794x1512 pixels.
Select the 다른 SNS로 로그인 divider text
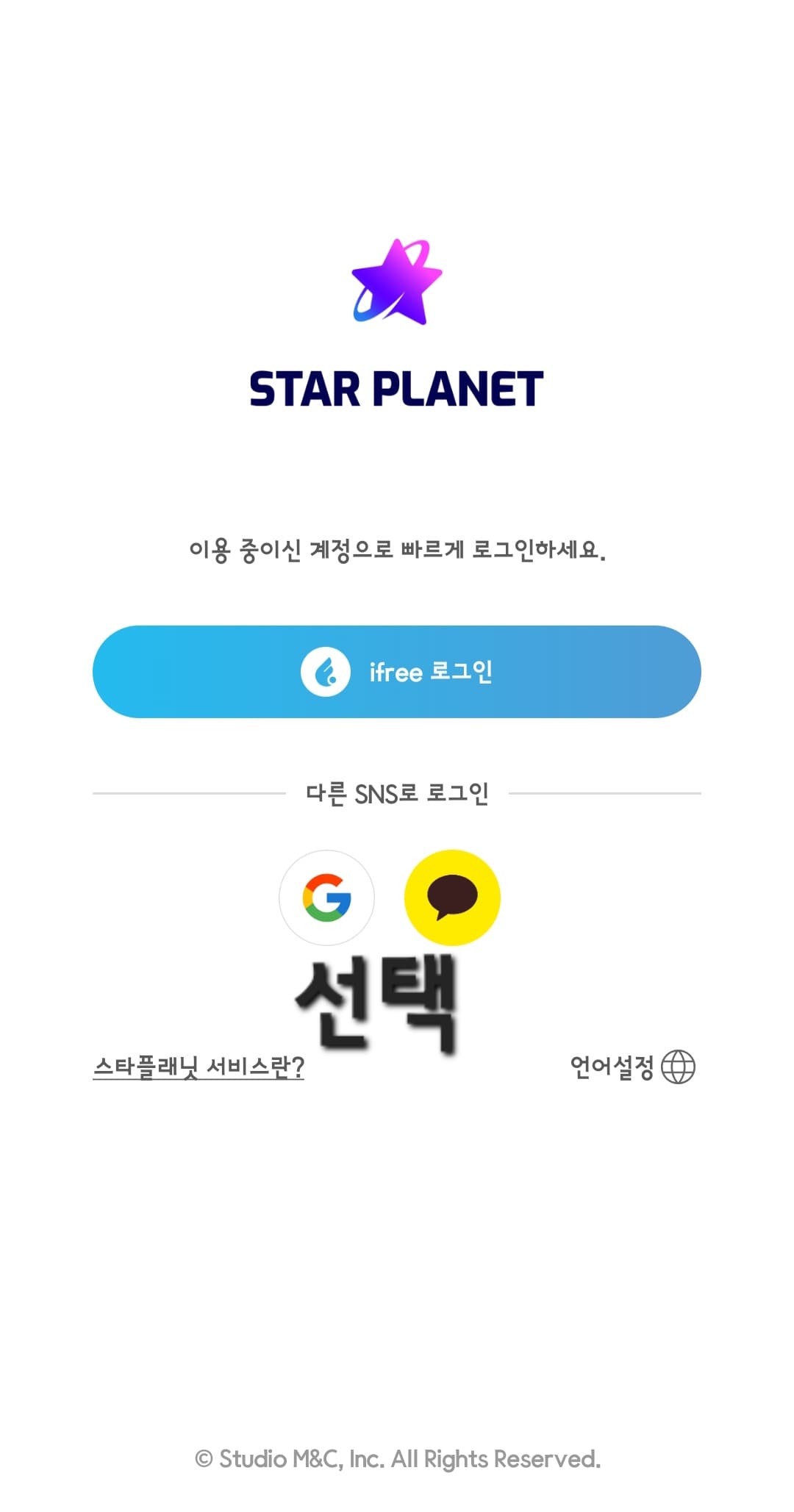coord(397,792)
